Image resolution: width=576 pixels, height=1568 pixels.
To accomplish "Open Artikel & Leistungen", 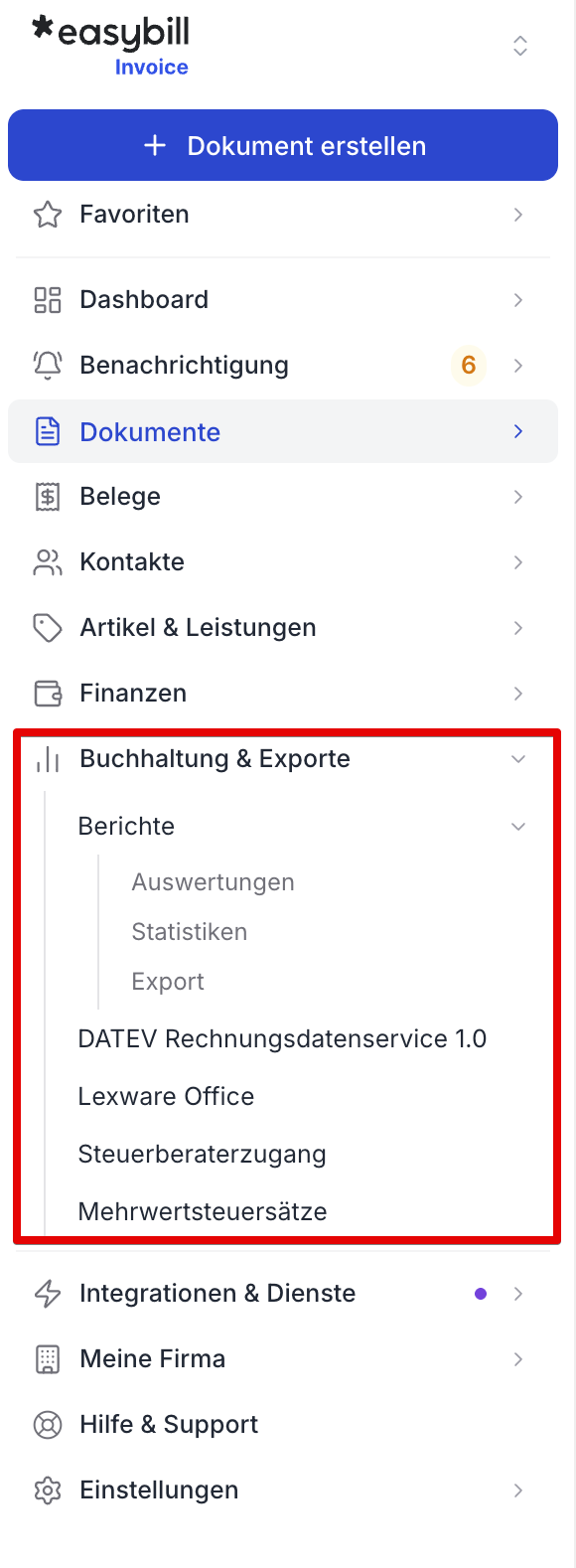I will [283, 628].
